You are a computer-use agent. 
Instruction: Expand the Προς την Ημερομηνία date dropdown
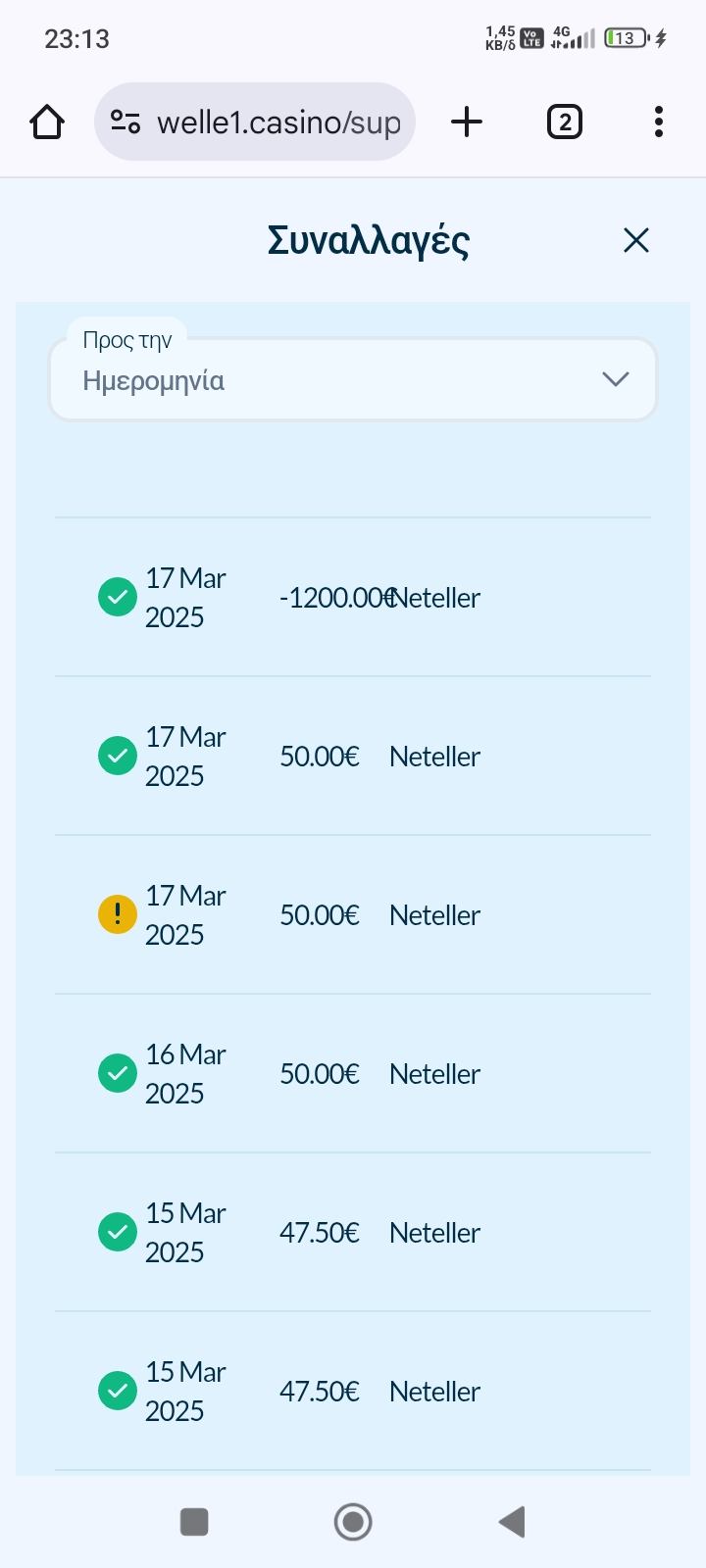coord(353,380)
